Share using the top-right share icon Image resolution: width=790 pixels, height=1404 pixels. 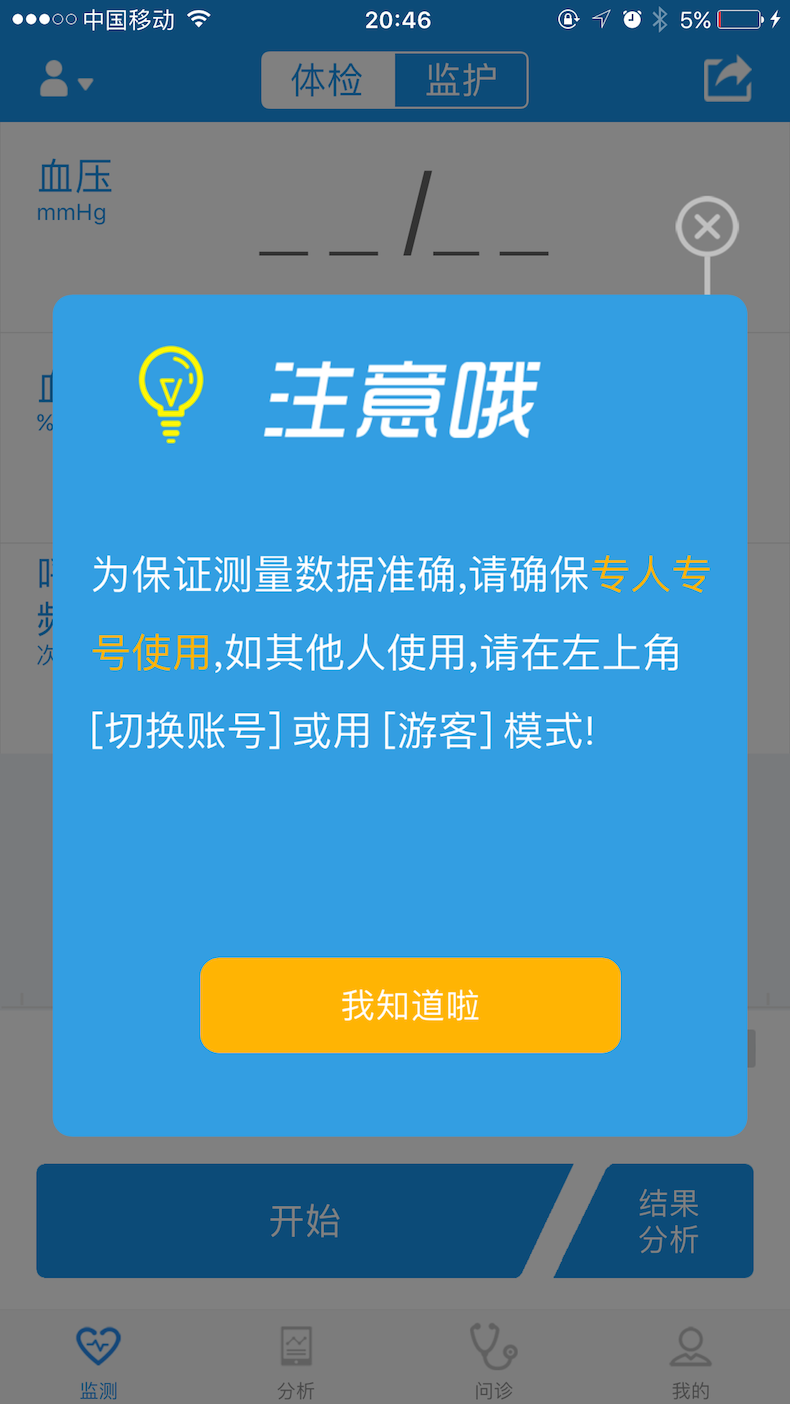tap(727, 79)
